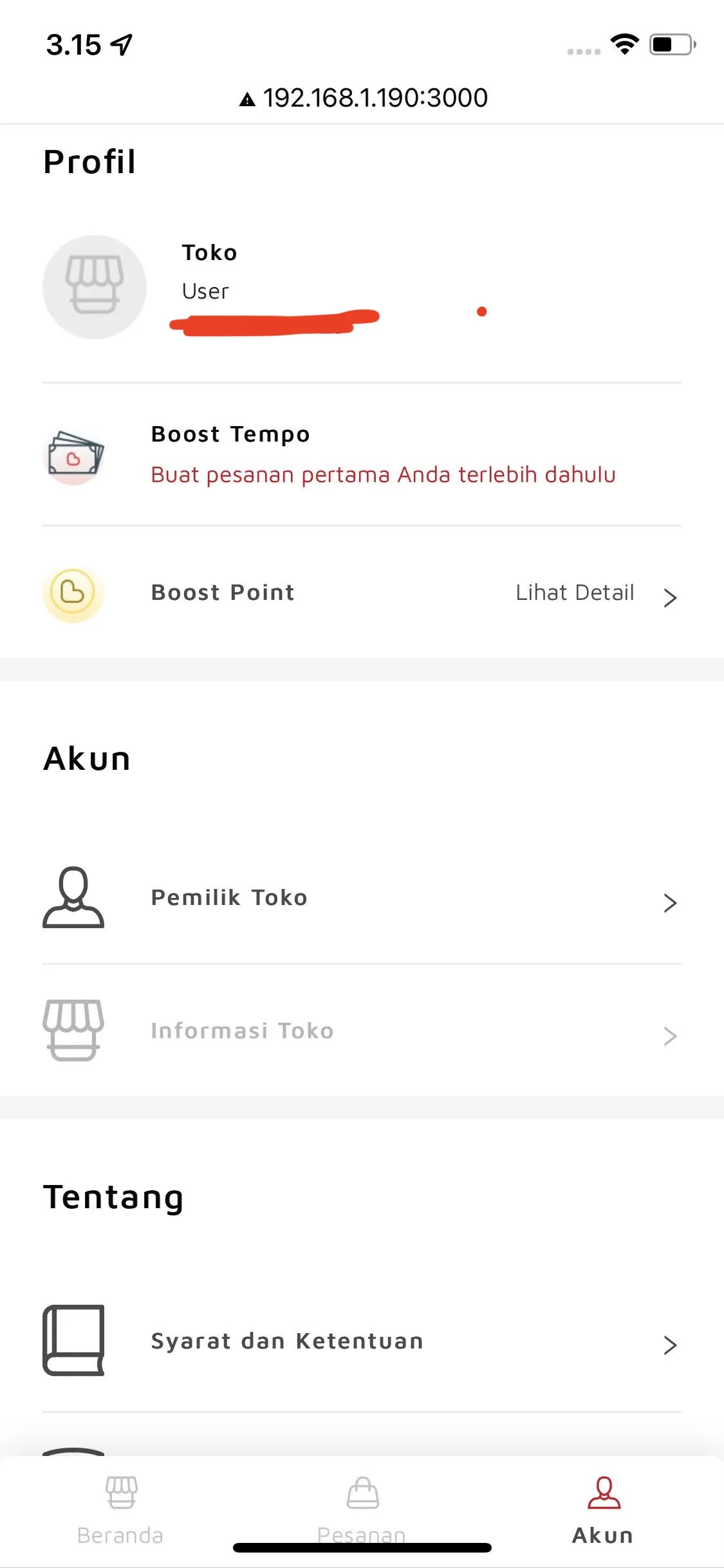Tap the 192.168.1.190:3000 address bar
The width and height of the screenshot is (724, 1568).
click(x=362, y=97)
